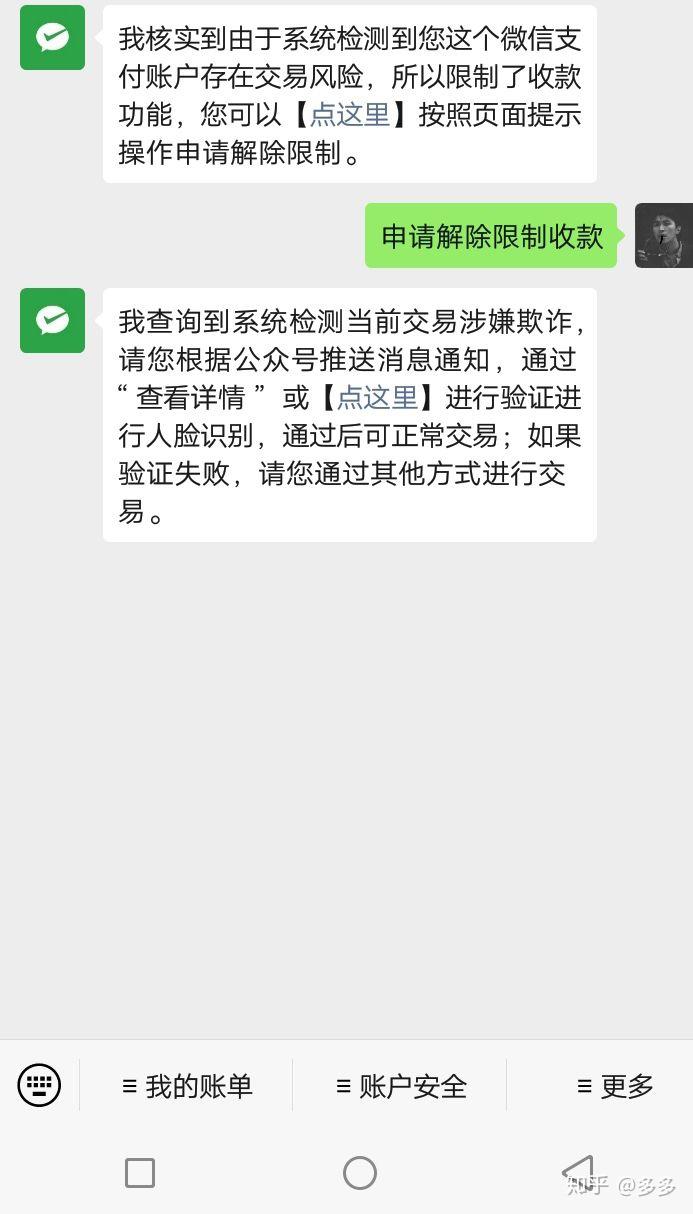This screenshot has height=1214, width=693.
Task: Switch to keyboard input mode
Action: 39,1085
